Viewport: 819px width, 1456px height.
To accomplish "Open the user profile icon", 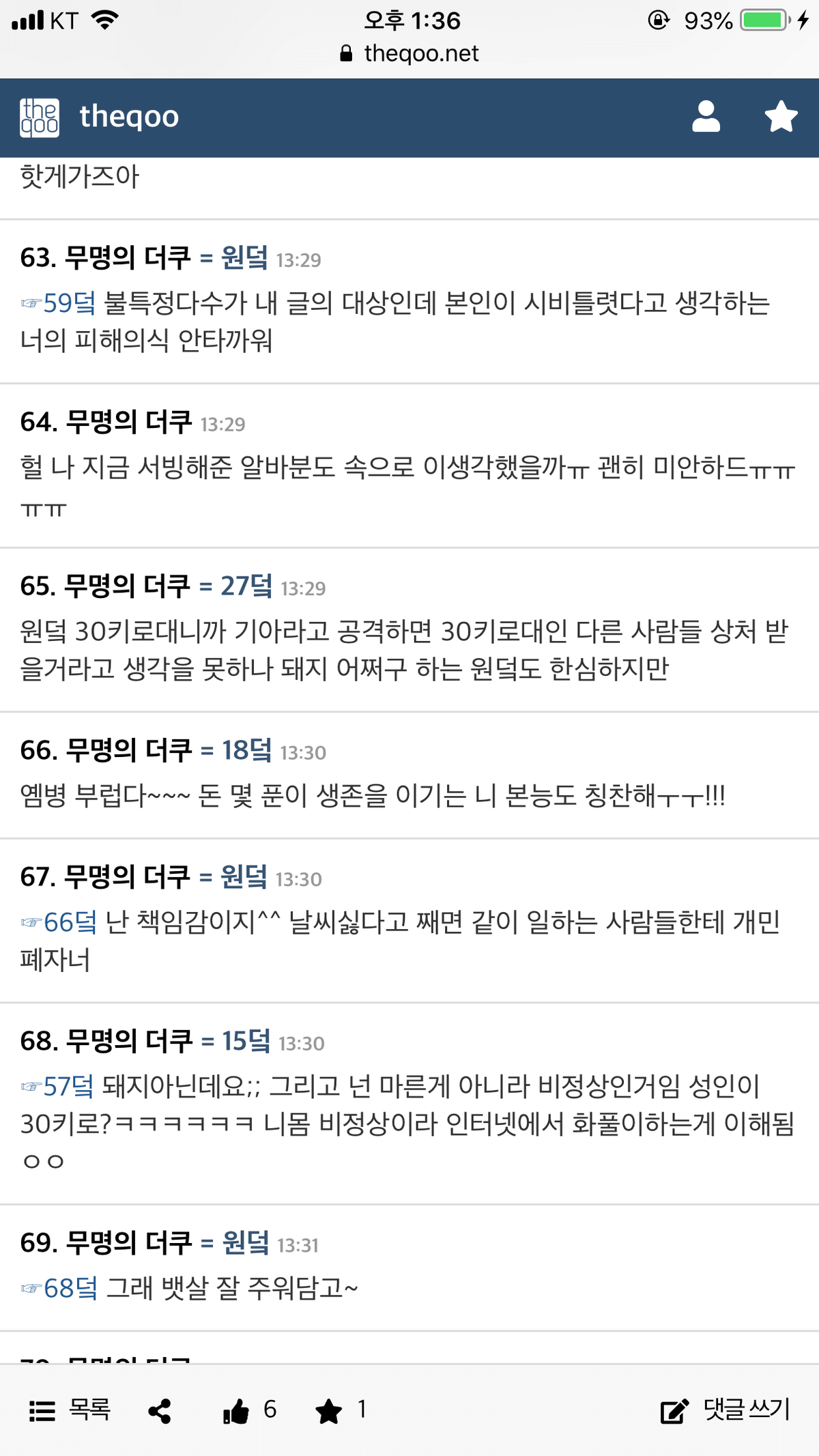I will click(x=706, y=117).
